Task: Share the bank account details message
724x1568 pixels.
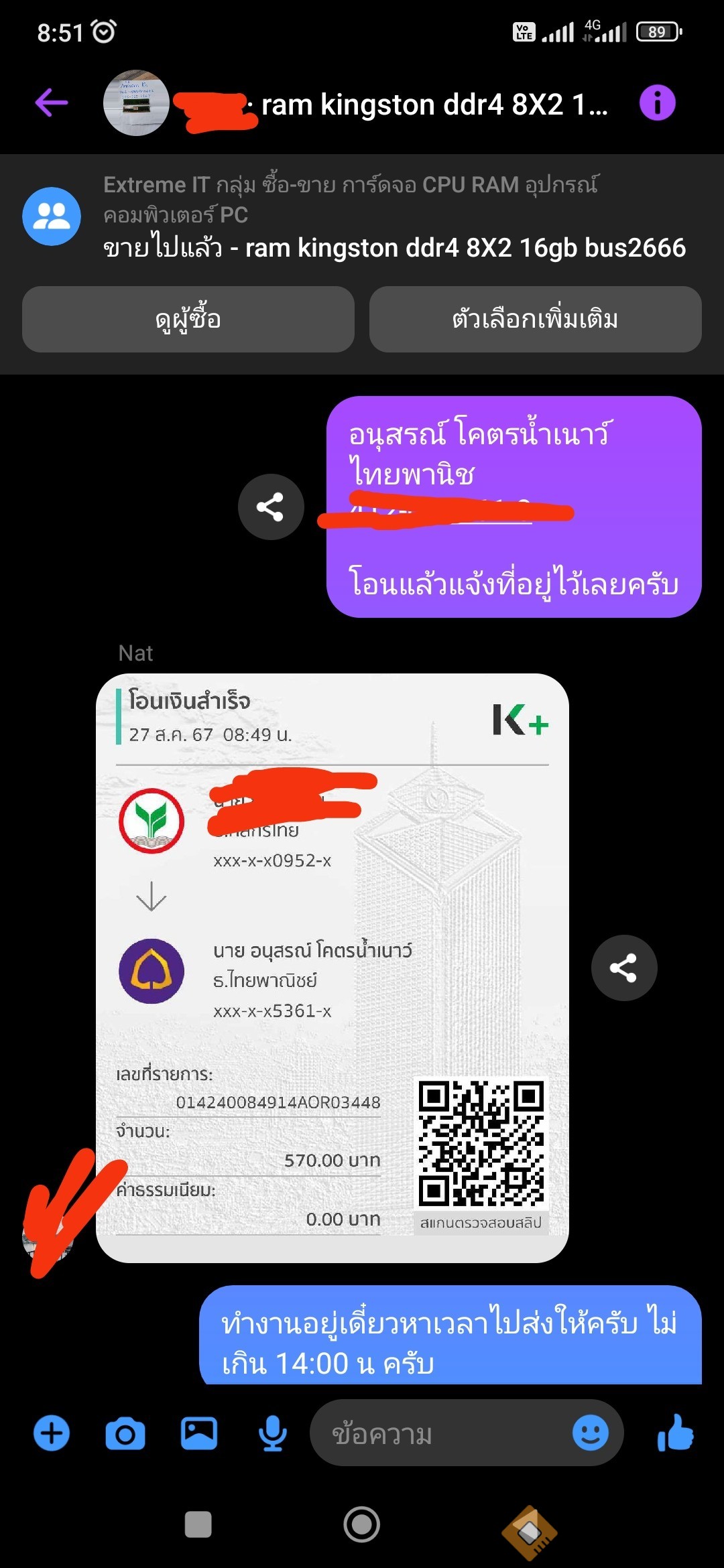Action: [271, 507]
